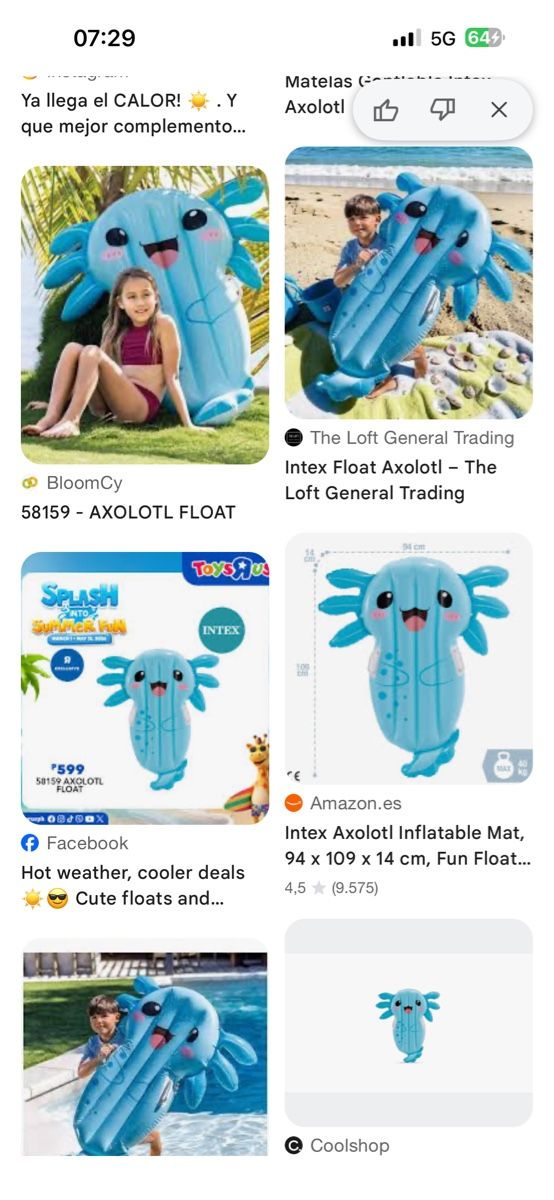Give thumbs up feedback

click(x=386, y=110)
